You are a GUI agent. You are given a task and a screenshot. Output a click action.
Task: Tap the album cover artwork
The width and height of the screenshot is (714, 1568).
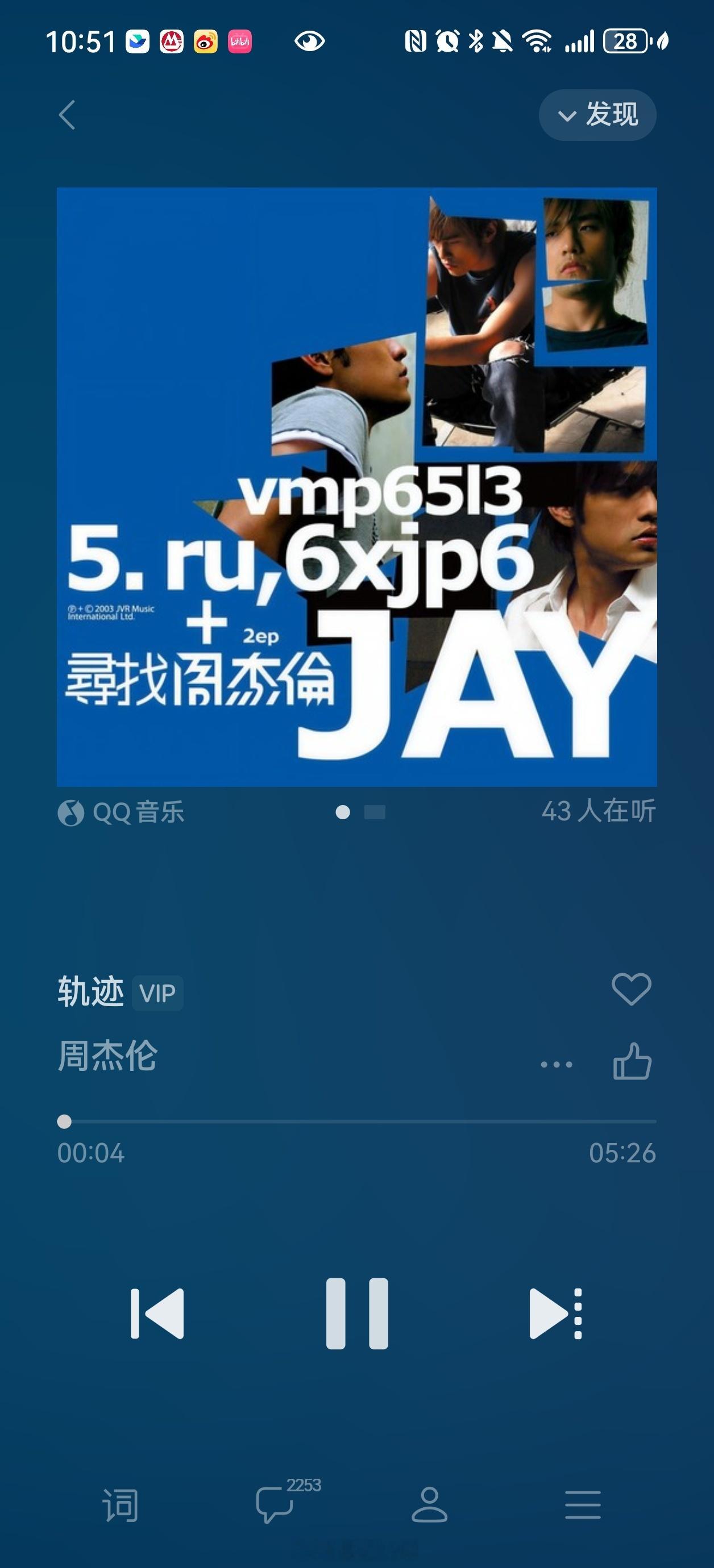tap(357, 487)
